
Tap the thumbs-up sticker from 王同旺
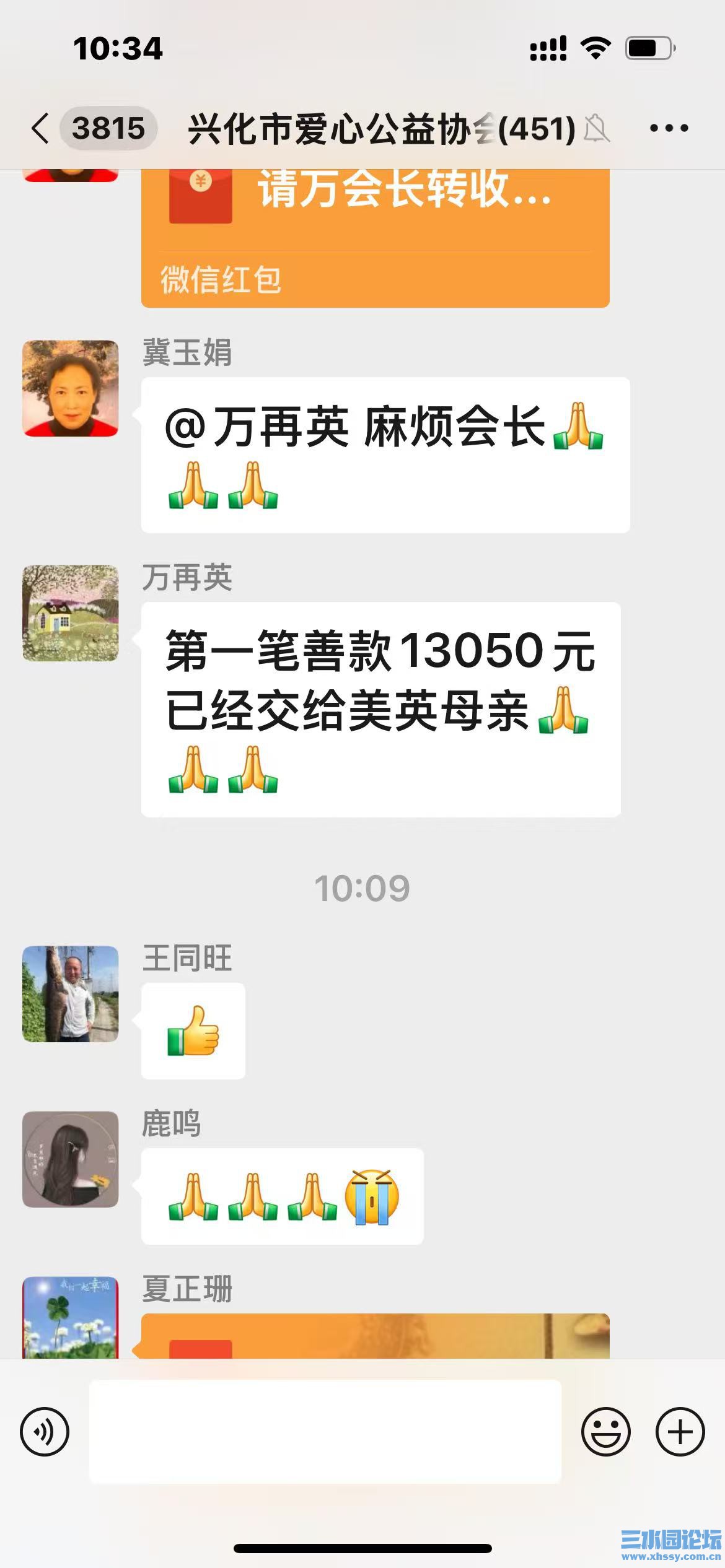click(193, 1030)
